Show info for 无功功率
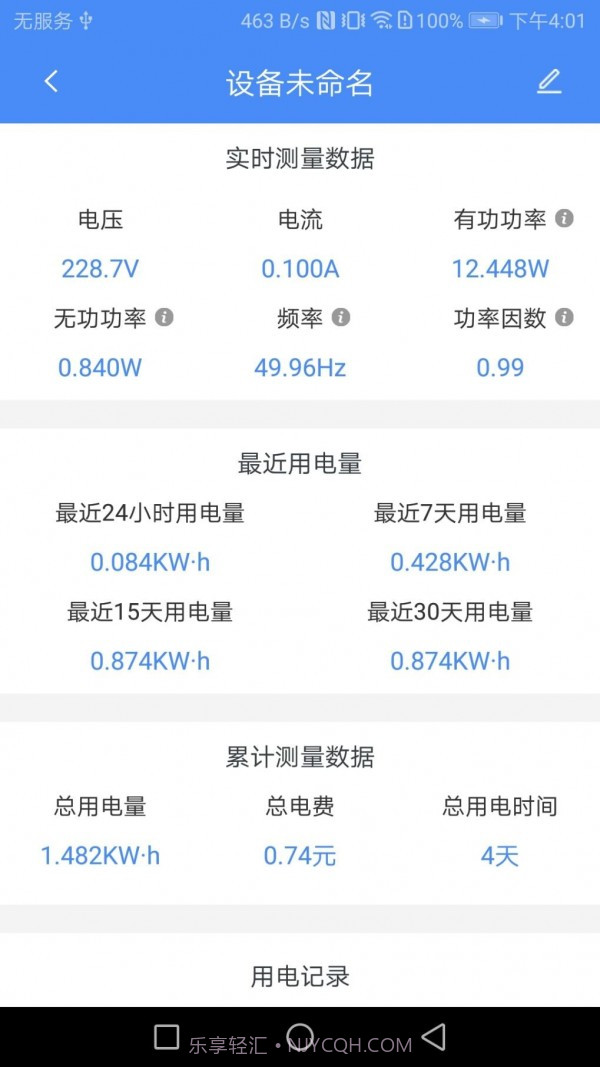 click(x=165, y=317)
